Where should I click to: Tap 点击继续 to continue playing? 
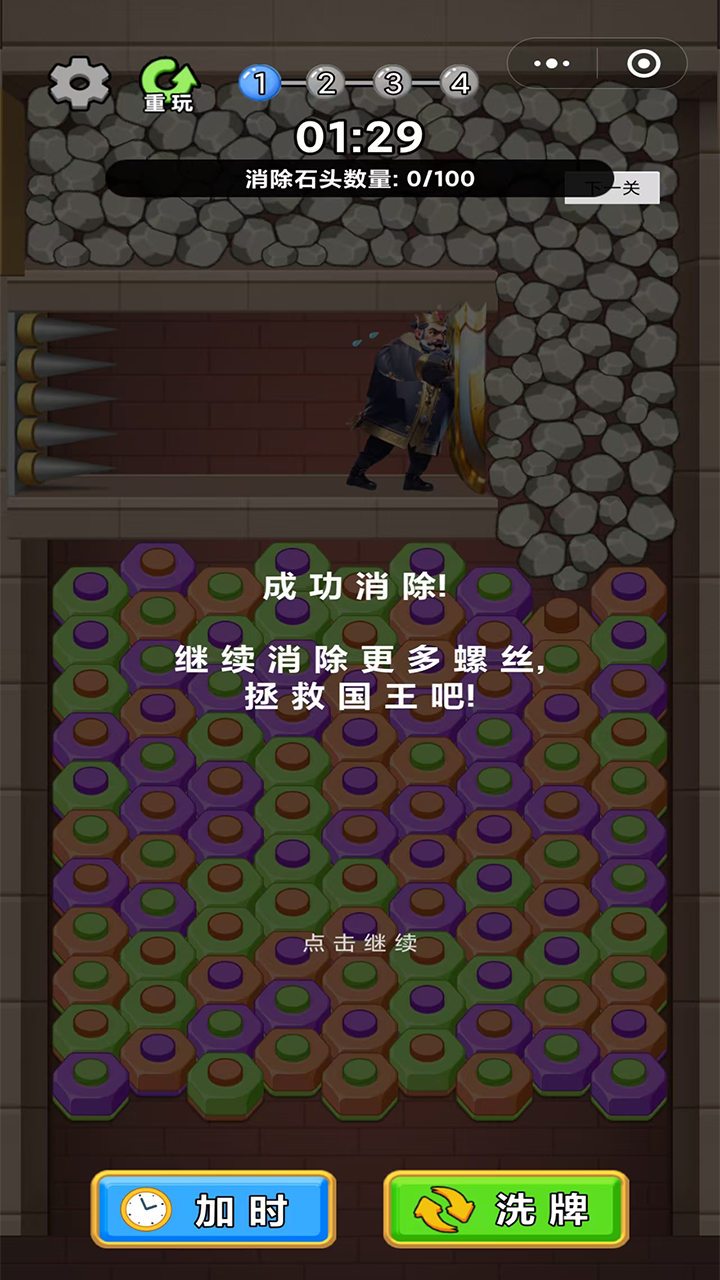click(x=360, y=944)
